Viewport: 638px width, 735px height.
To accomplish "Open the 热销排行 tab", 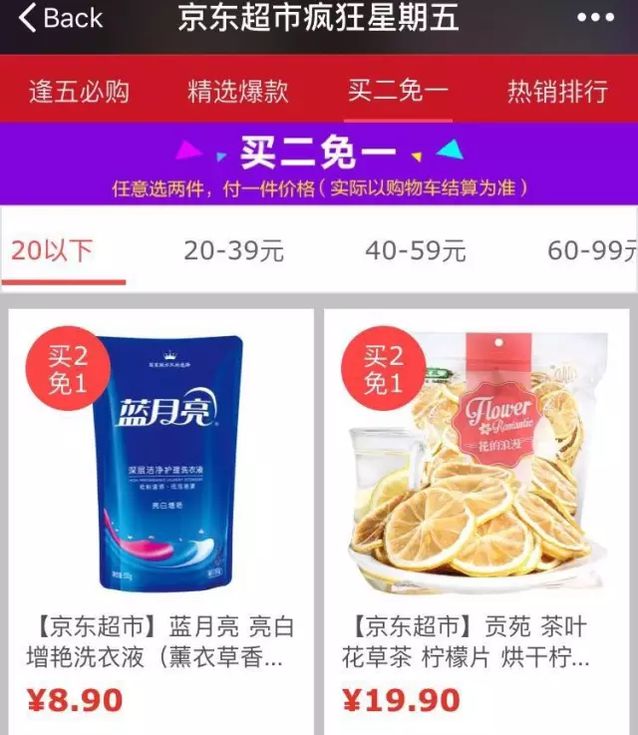I will point(557,92).
